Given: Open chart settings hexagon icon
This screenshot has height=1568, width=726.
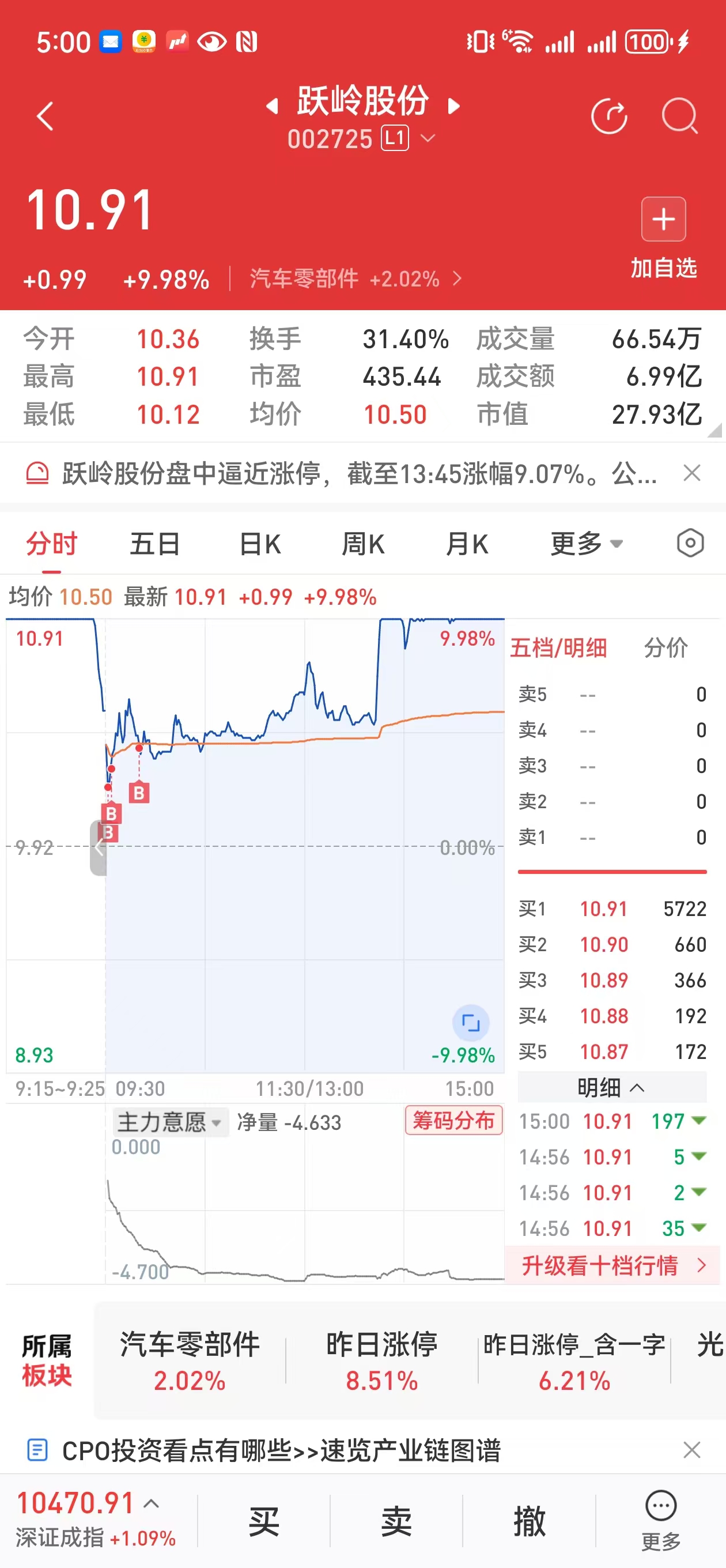Looking at the screenshot, I should [x=690, y=543].
